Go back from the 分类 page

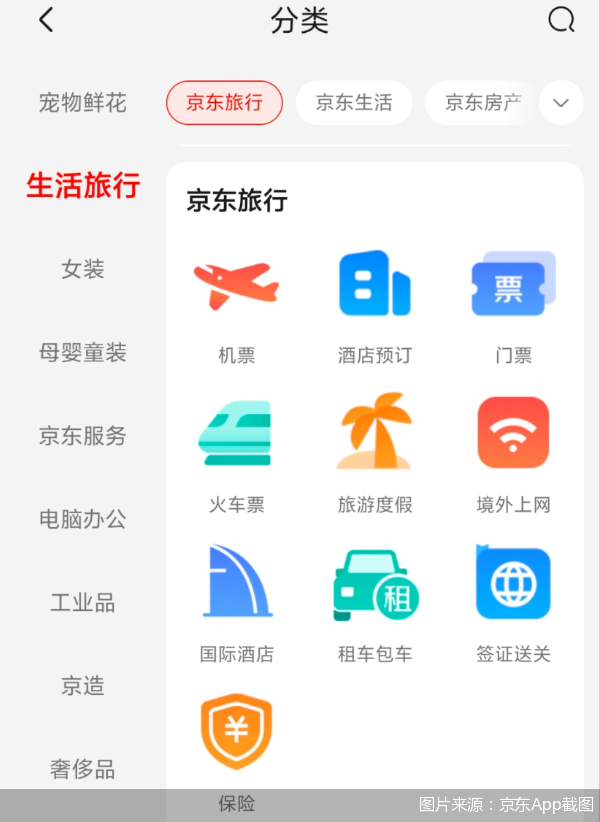(x=46, y=20)
